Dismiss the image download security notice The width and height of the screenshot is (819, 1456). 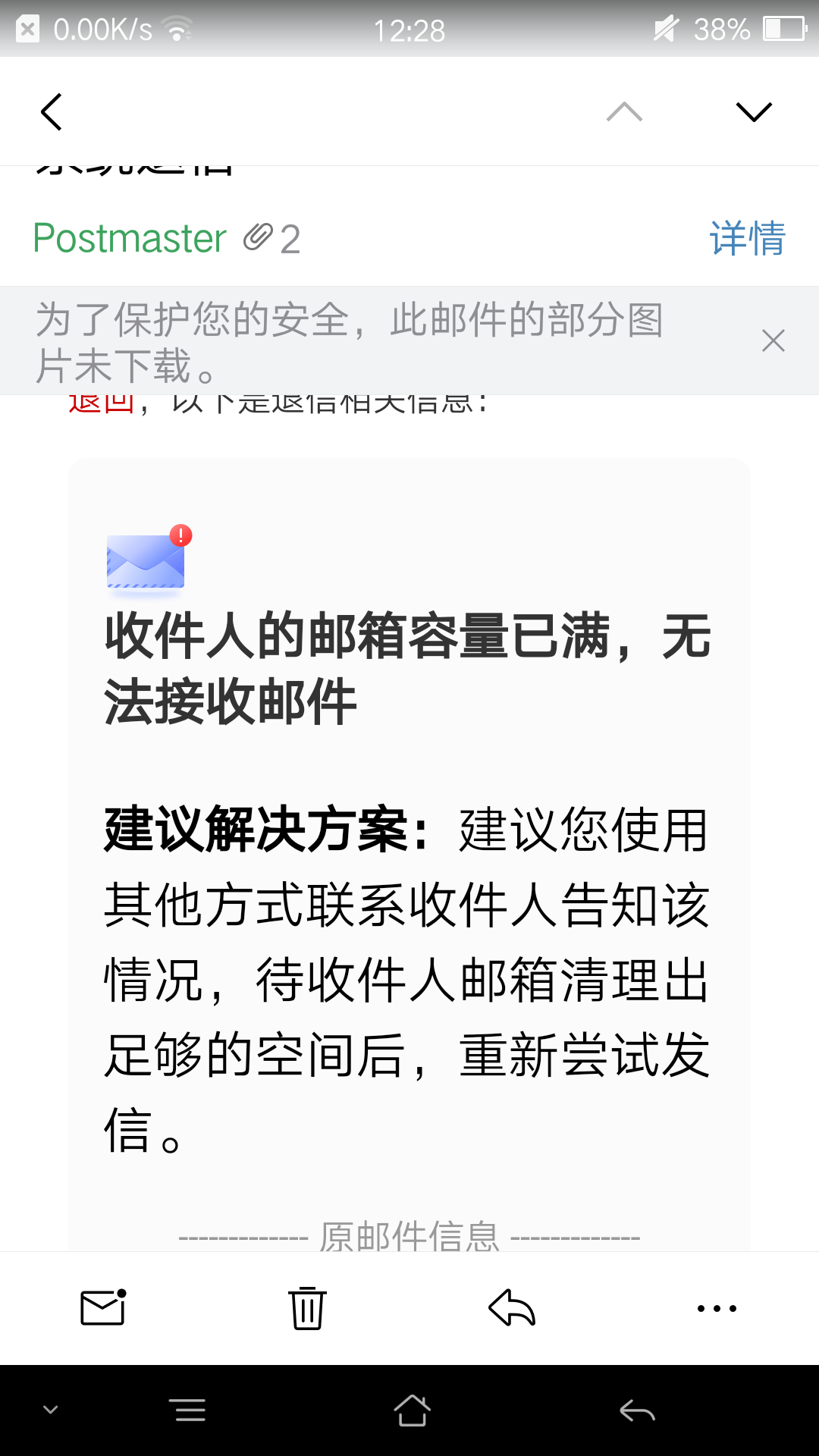[x=773, y=340]
